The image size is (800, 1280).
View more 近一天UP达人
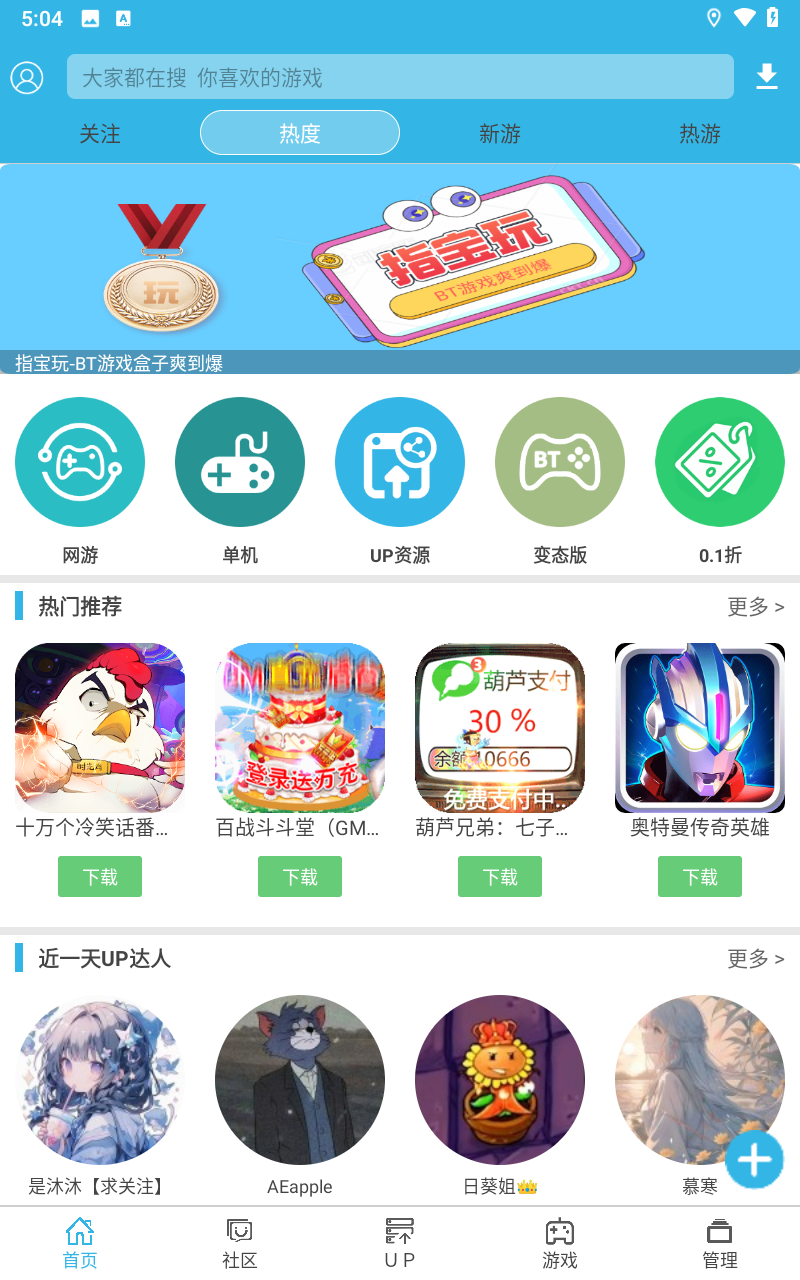tap(755, 959)
